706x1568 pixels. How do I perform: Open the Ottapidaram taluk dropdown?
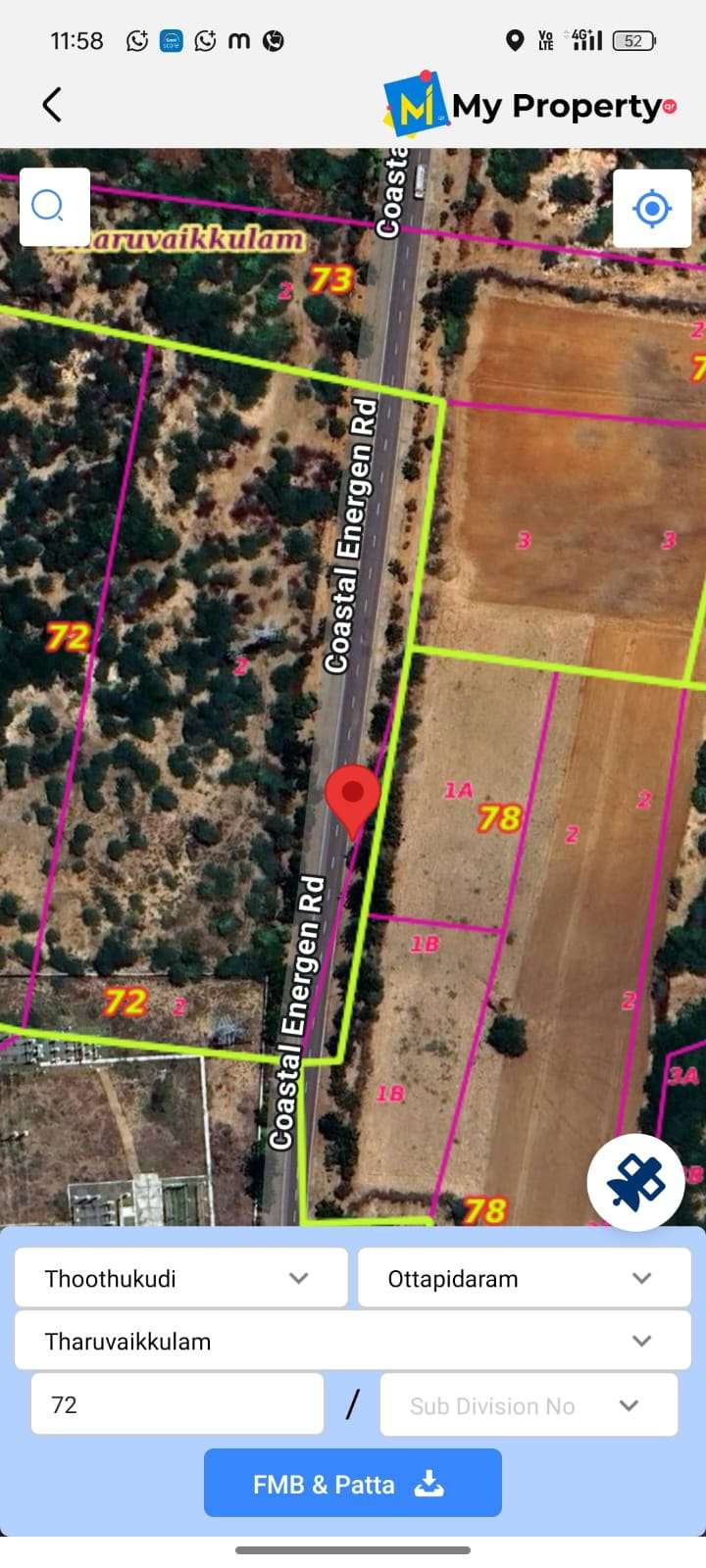[525, 1278]
